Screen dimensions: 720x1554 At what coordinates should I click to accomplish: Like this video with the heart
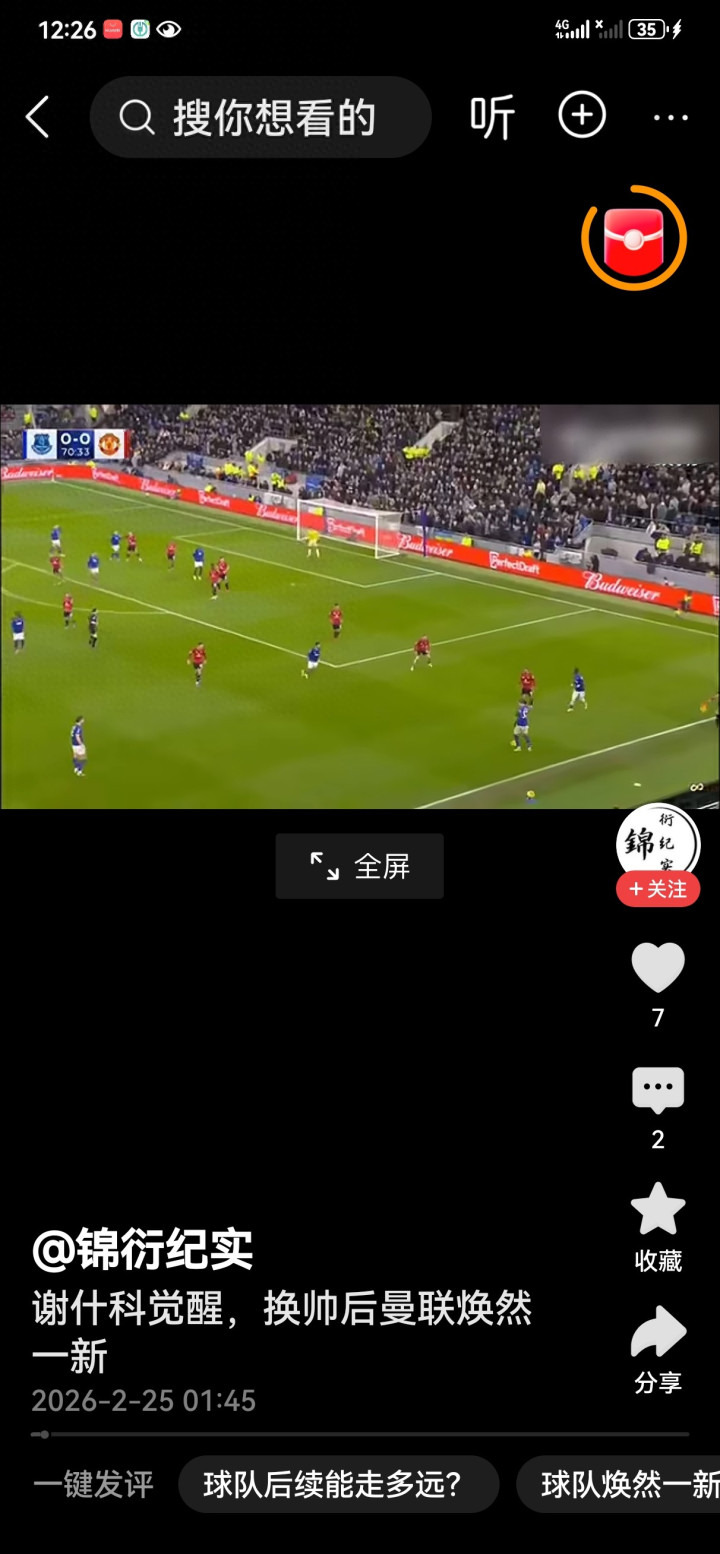tap(657, 968)
